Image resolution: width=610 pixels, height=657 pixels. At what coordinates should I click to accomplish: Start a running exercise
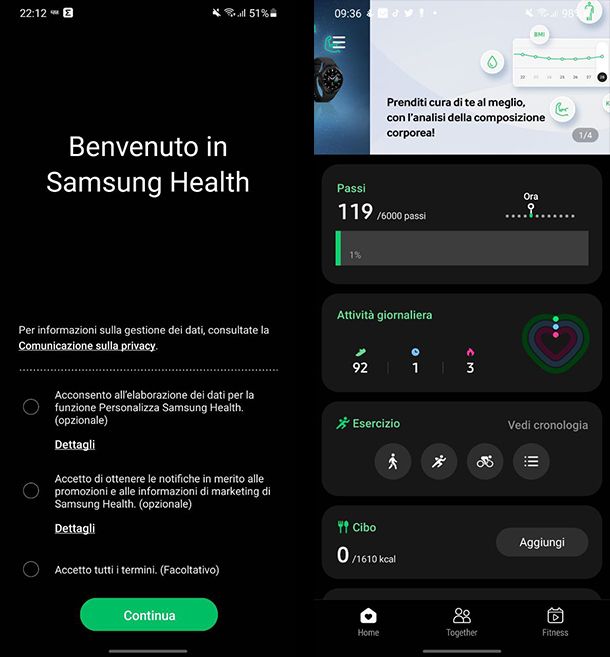click(x=439, y=461)
